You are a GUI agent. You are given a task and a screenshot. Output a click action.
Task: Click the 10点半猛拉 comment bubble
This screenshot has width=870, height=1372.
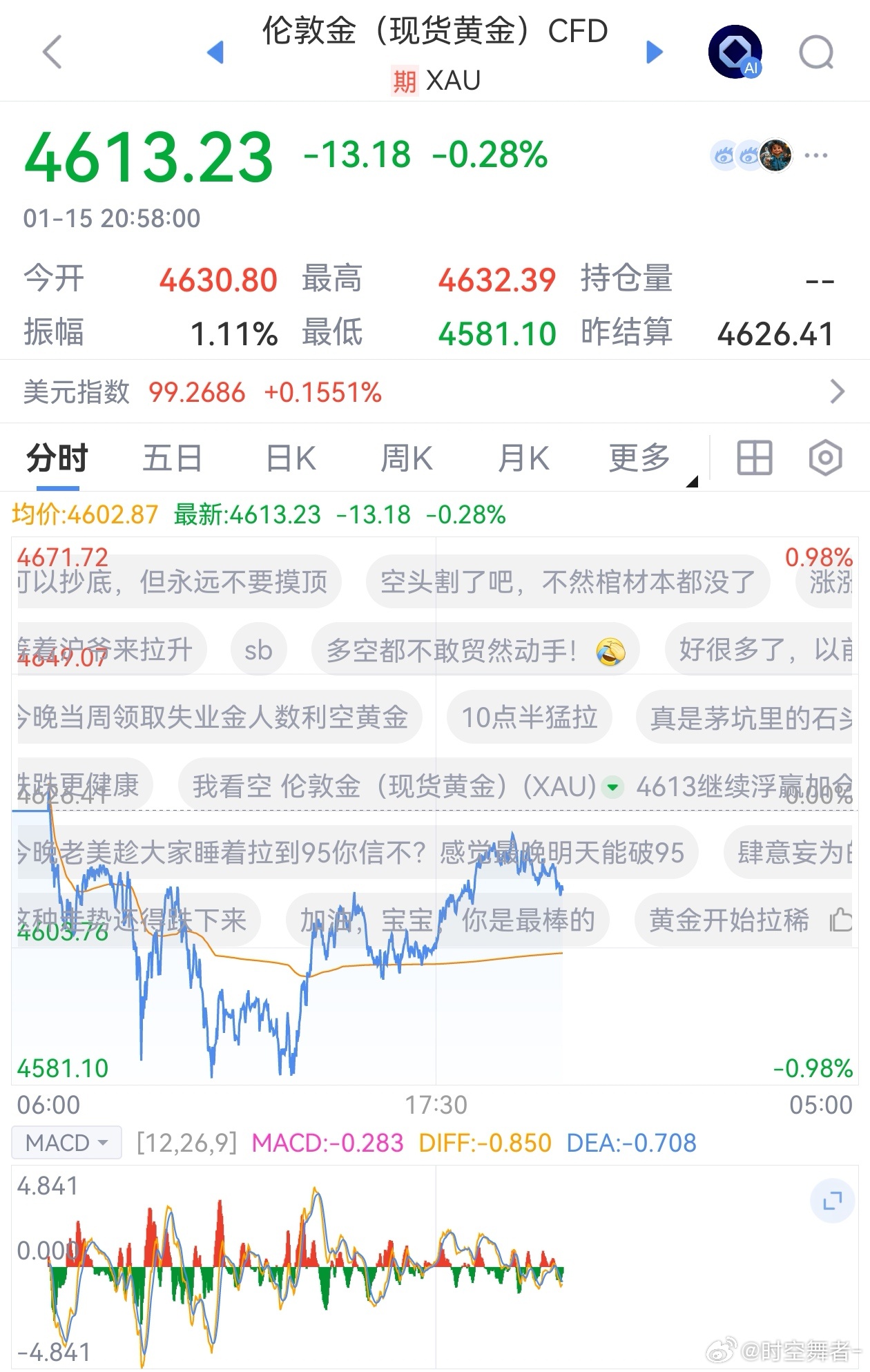pyautogui.click(x=528, y=717)
